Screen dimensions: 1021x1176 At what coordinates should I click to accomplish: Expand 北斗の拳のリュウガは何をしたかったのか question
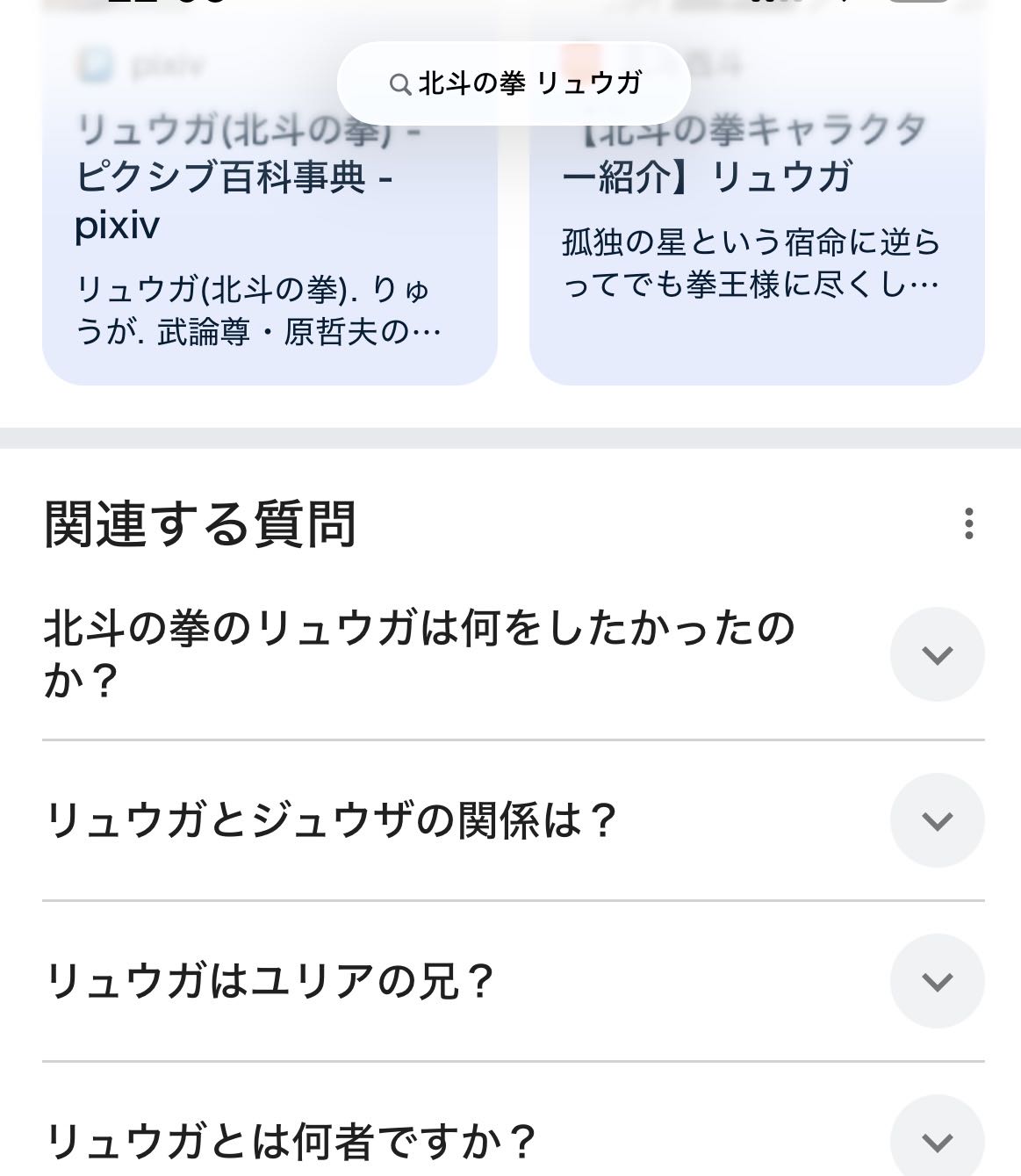937,654
